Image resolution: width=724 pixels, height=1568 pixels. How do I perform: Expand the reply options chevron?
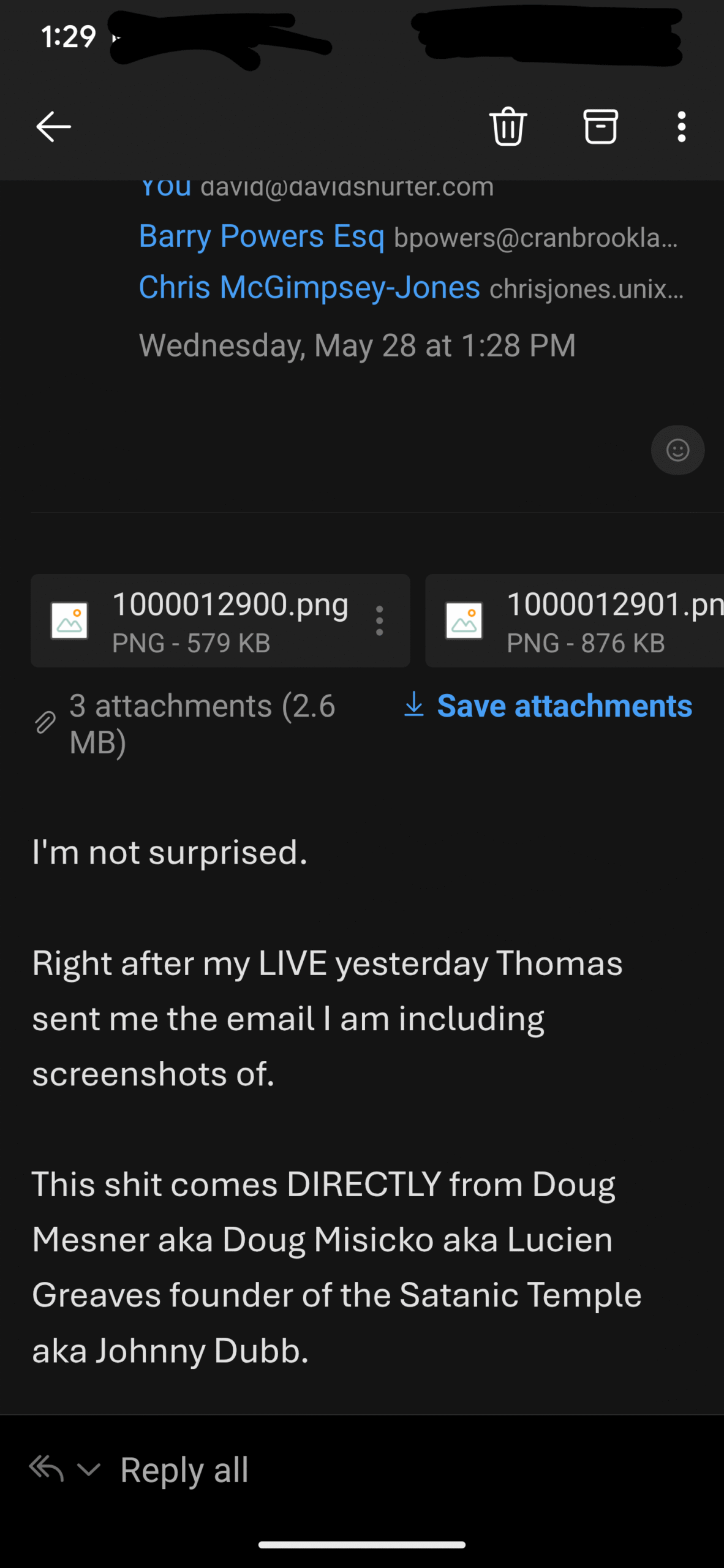tap(89, 1469)
